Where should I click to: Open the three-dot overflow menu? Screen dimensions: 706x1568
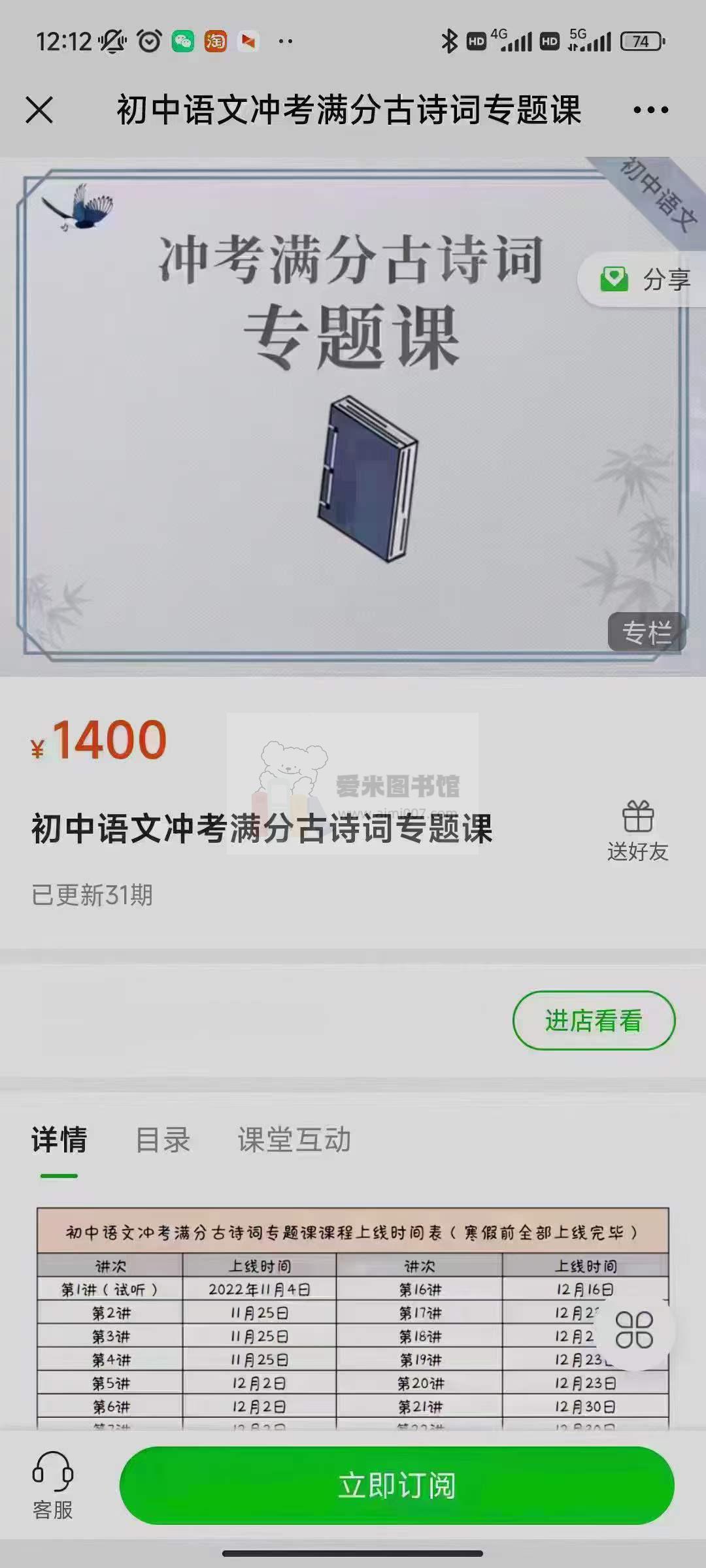click(650, 110)
